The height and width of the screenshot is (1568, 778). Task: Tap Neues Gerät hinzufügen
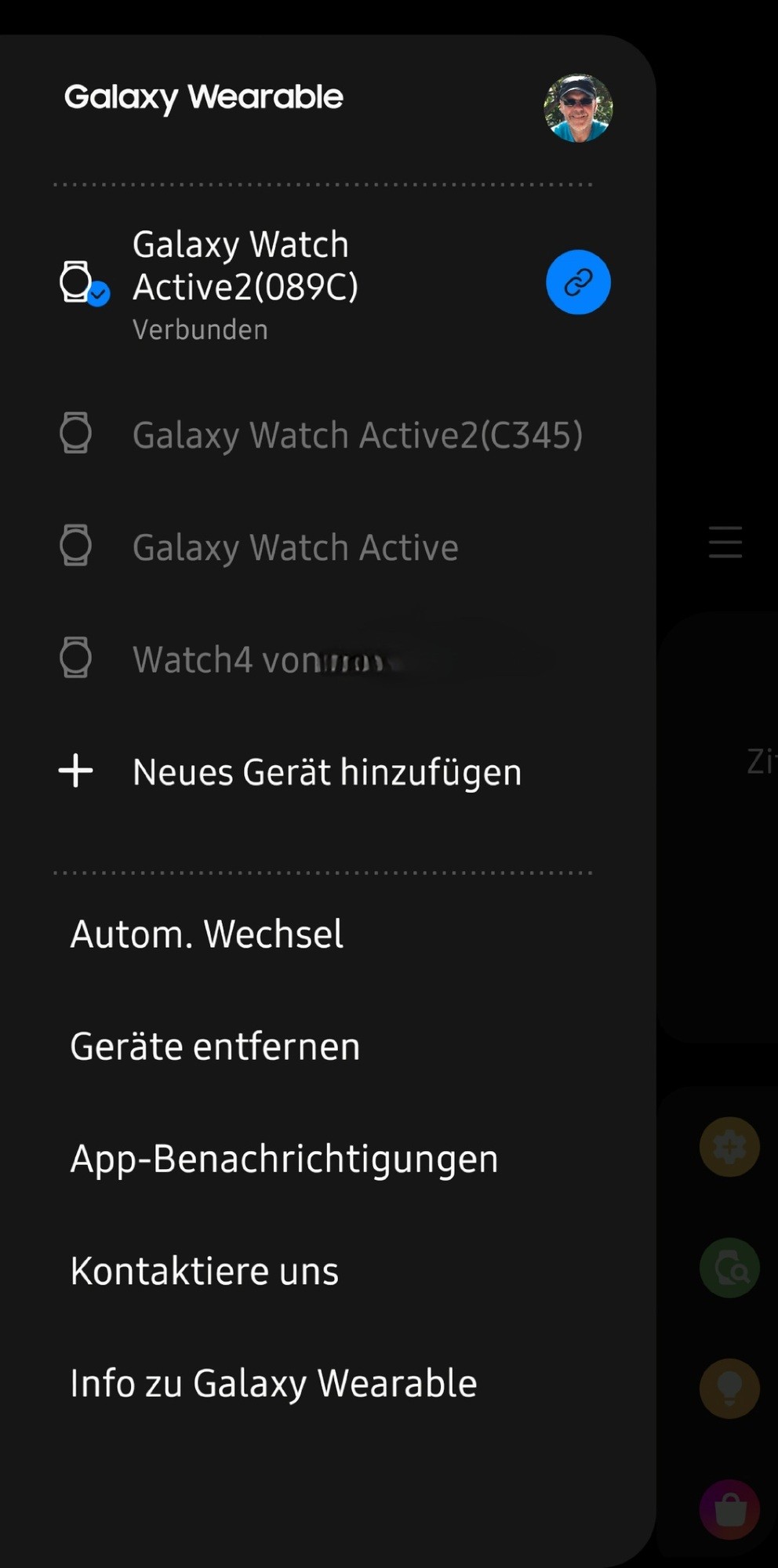[x=326, y=772]
